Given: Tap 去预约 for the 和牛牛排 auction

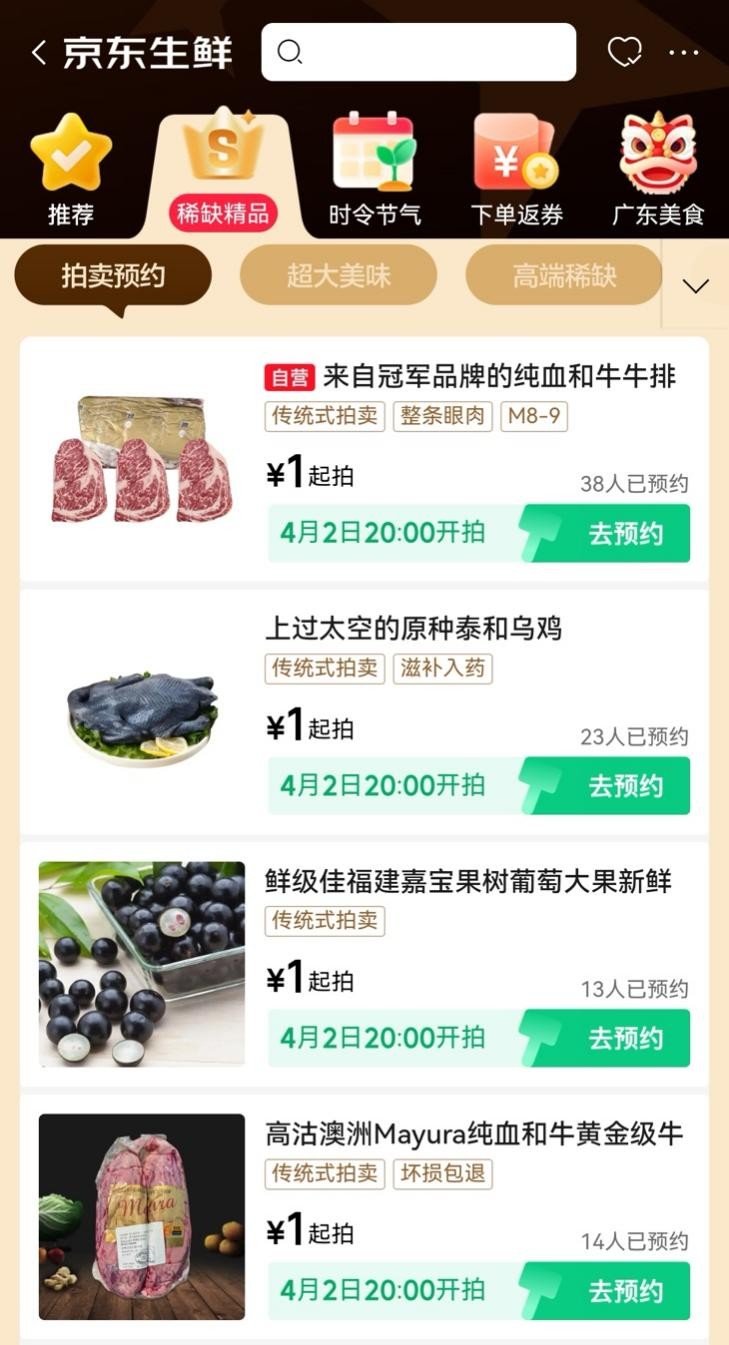Looking at the screenshot, I should (x=626, y=533).
